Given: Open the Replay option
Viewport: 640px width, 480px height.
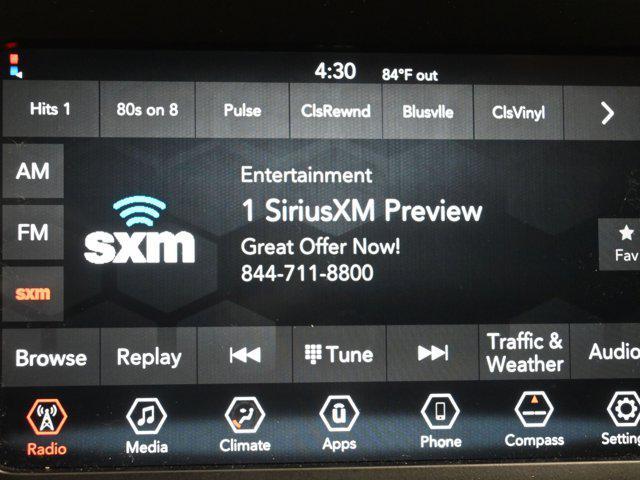Looking at the screenshot, I should tap(148, 356).
